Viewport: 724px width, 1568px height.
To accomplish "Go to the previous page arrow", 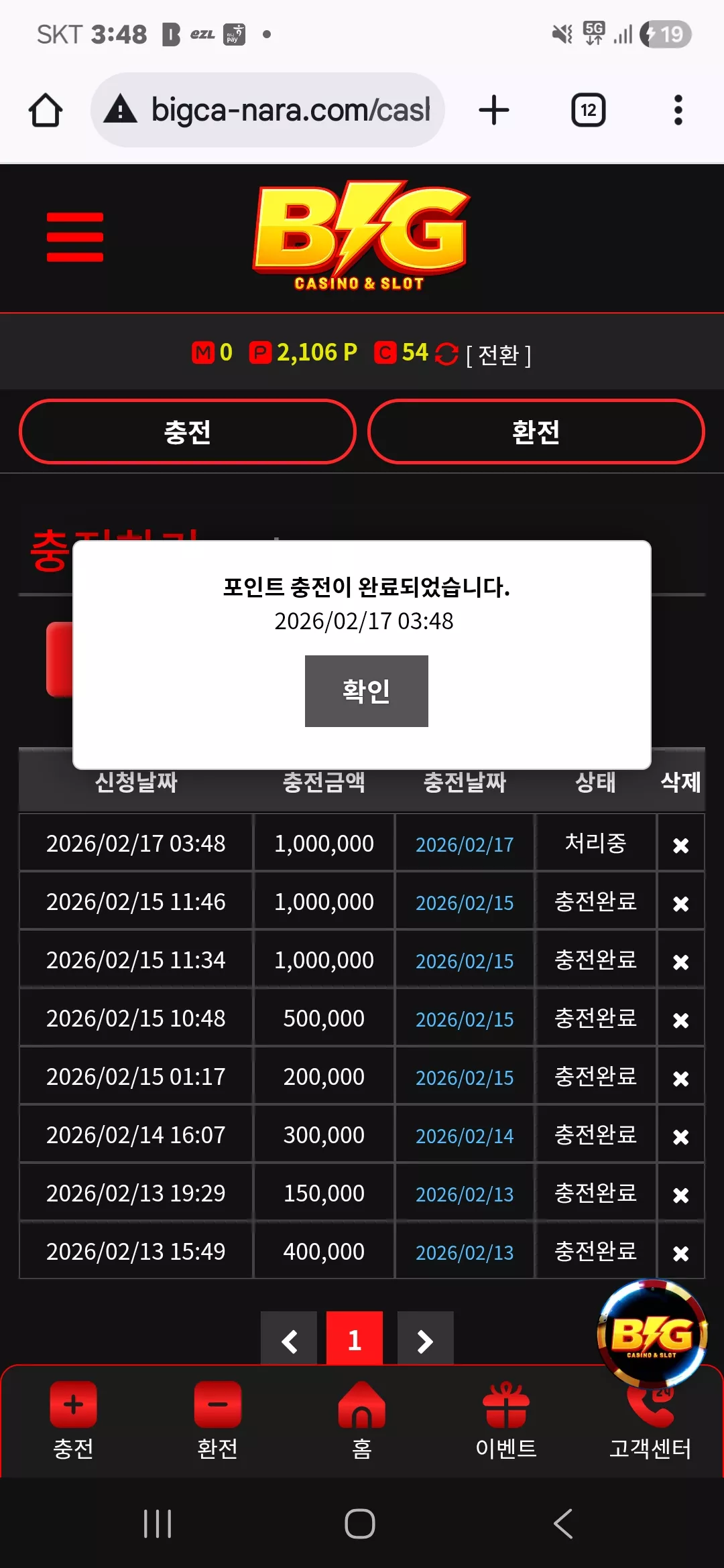I will pos(289,1341).
